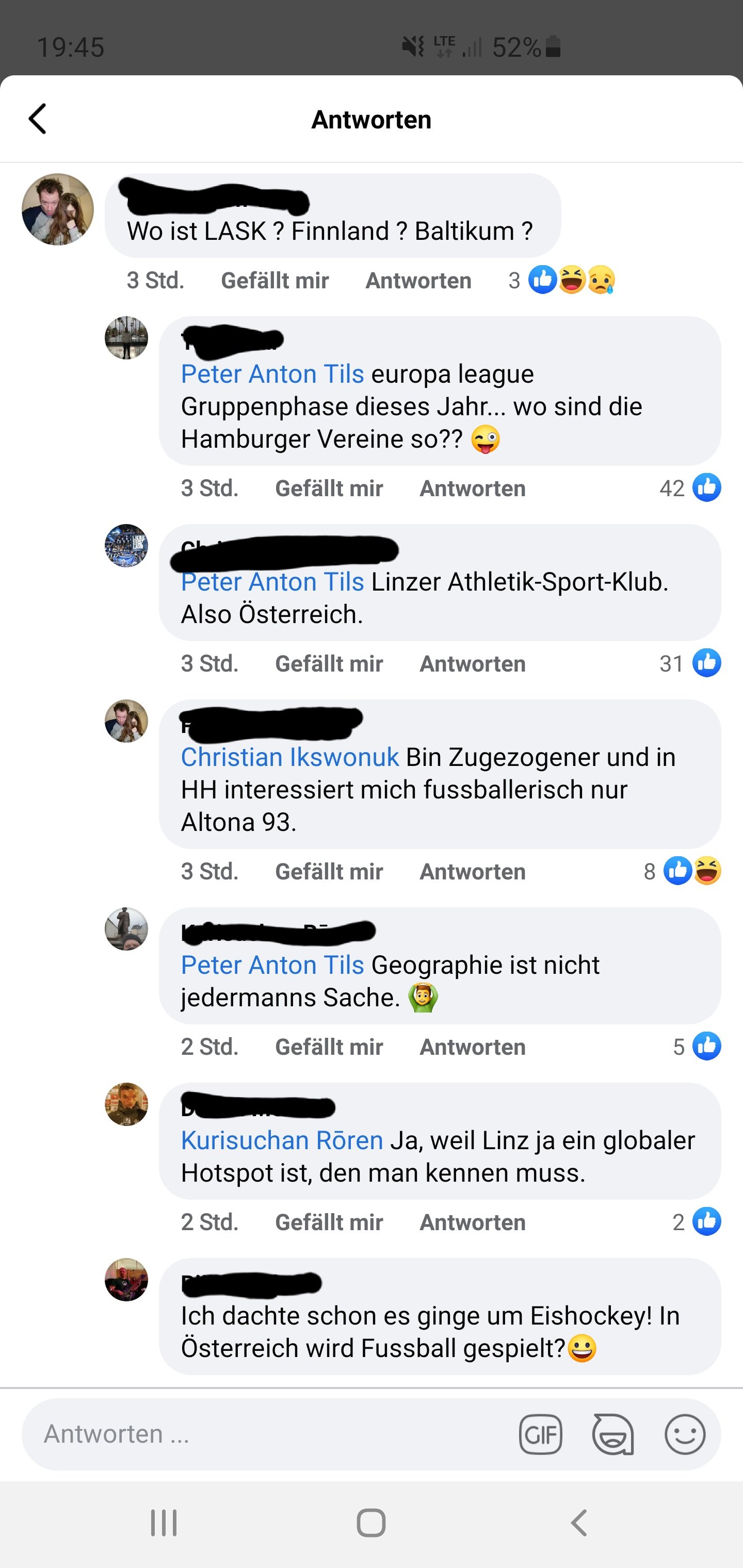Tap the 'Antworten ...' reply field
743x1568 pixels.
click(x=268, y=1434)
